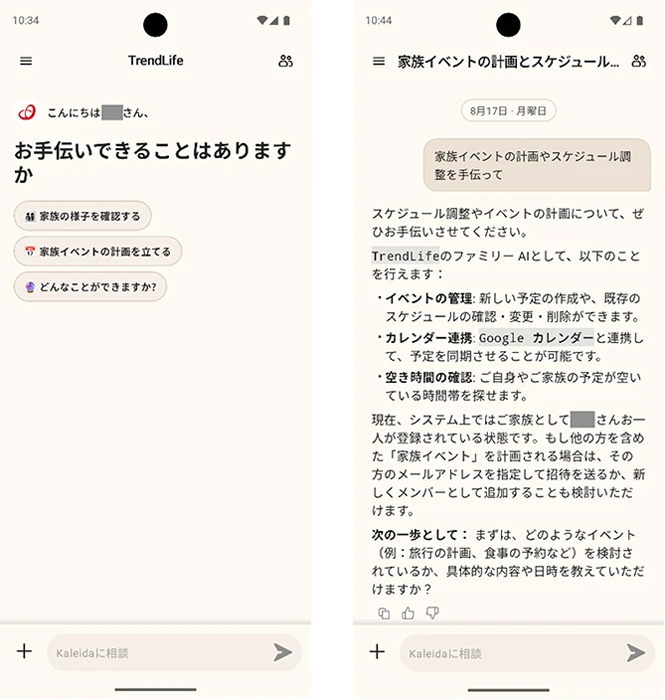The height and width of the screenshot is (700, 665).
Task: Tap the plus attach icon in the 家族イベント chat
Action: point(377,651)
